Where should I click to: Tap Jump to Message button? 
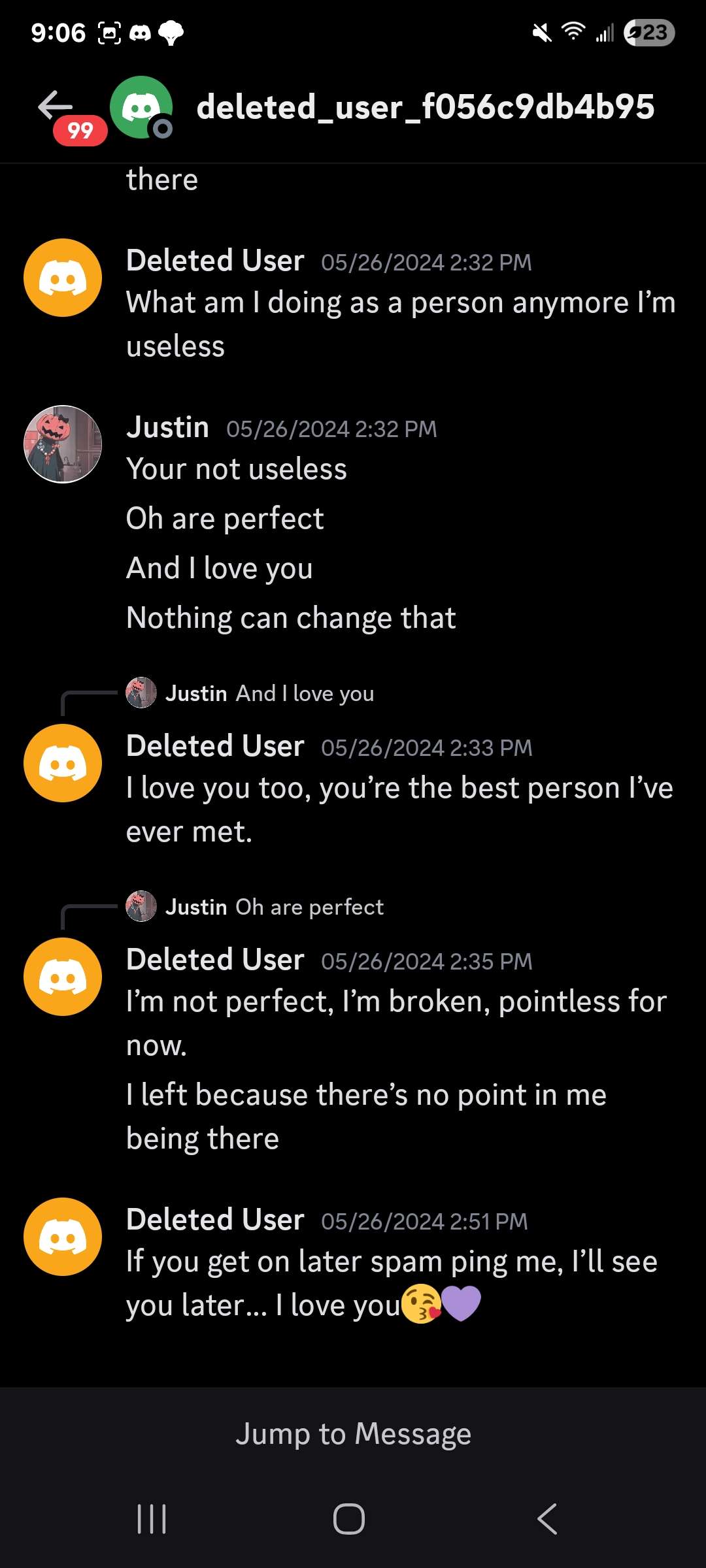point(353,1434)
